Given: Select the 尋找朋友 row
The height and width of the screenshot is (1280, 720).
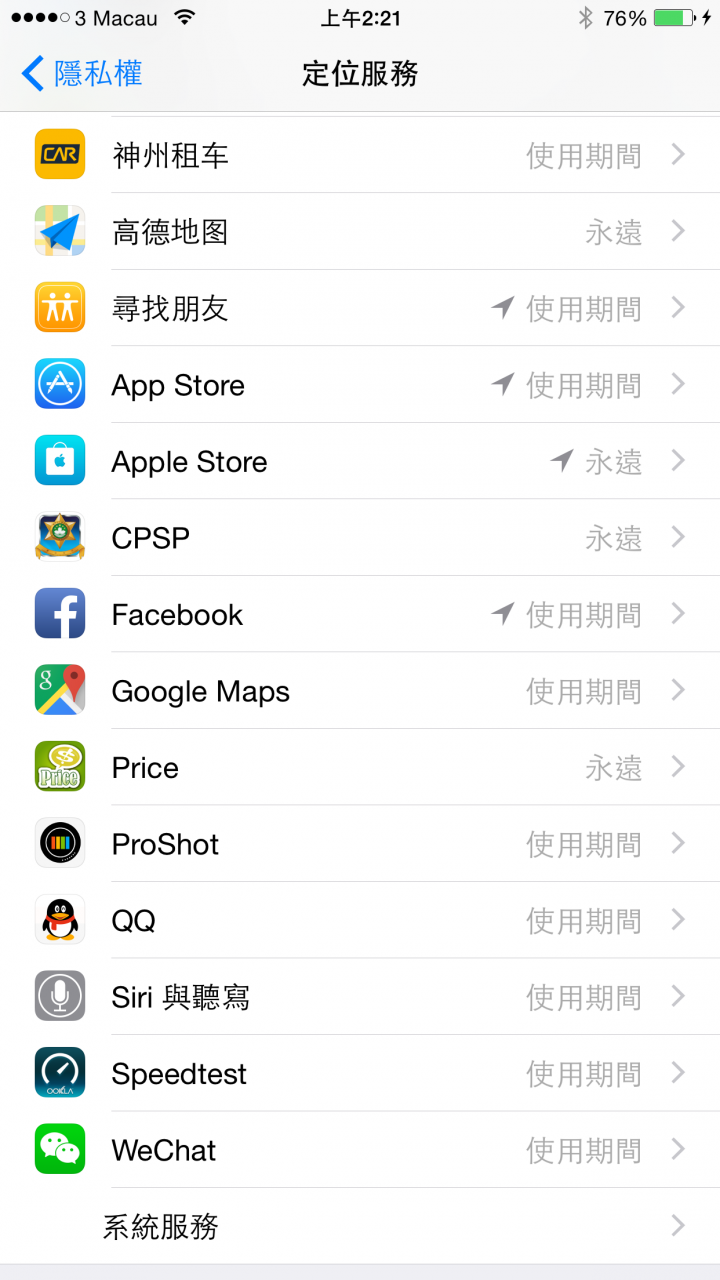Looking at the screenshot, I should pos(360,308).
